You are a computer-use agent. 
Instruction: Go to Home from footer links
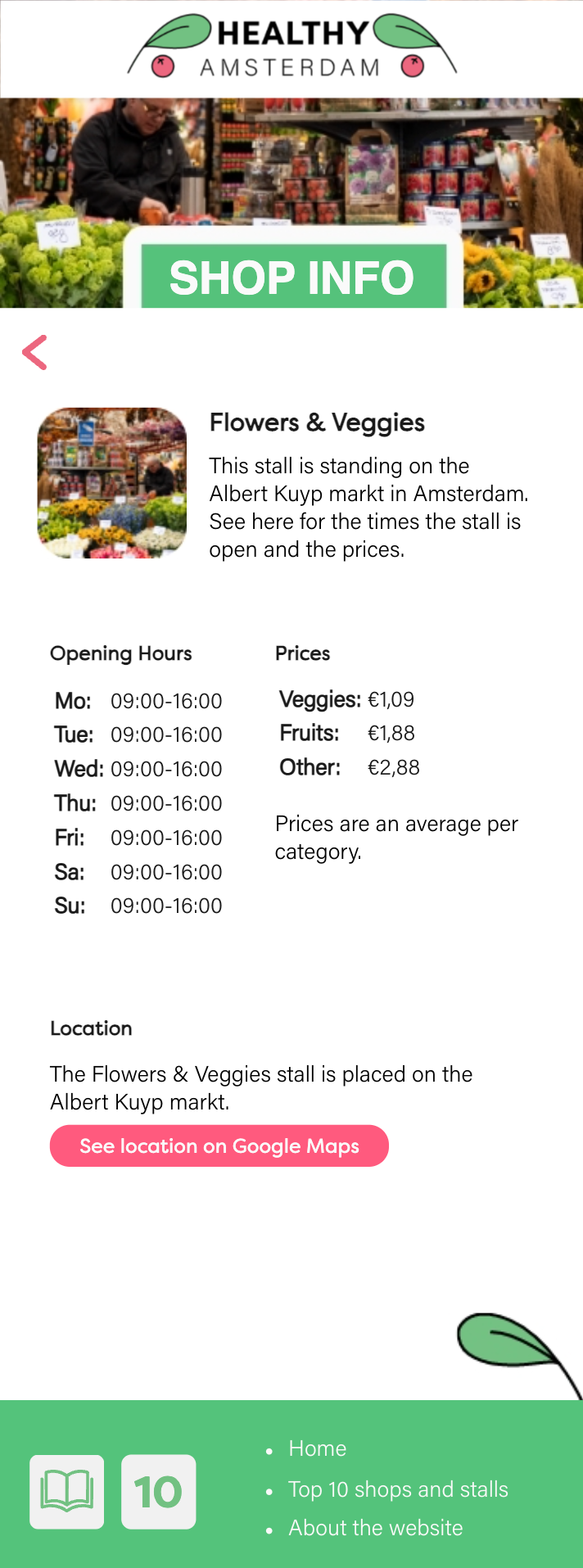(317, 1448)
